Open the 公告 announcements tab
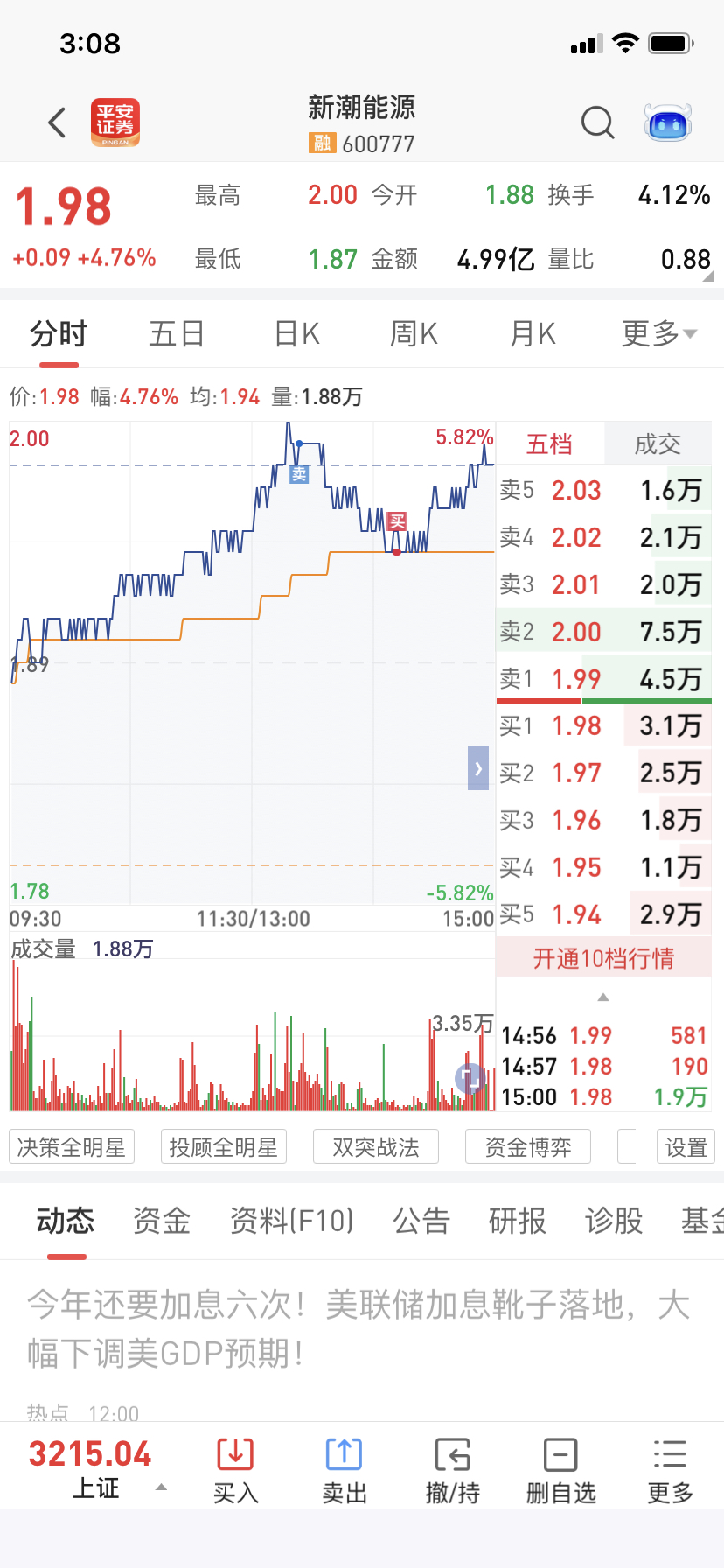The height and width of the screenshot is (1568, 724). (421, 1221)
